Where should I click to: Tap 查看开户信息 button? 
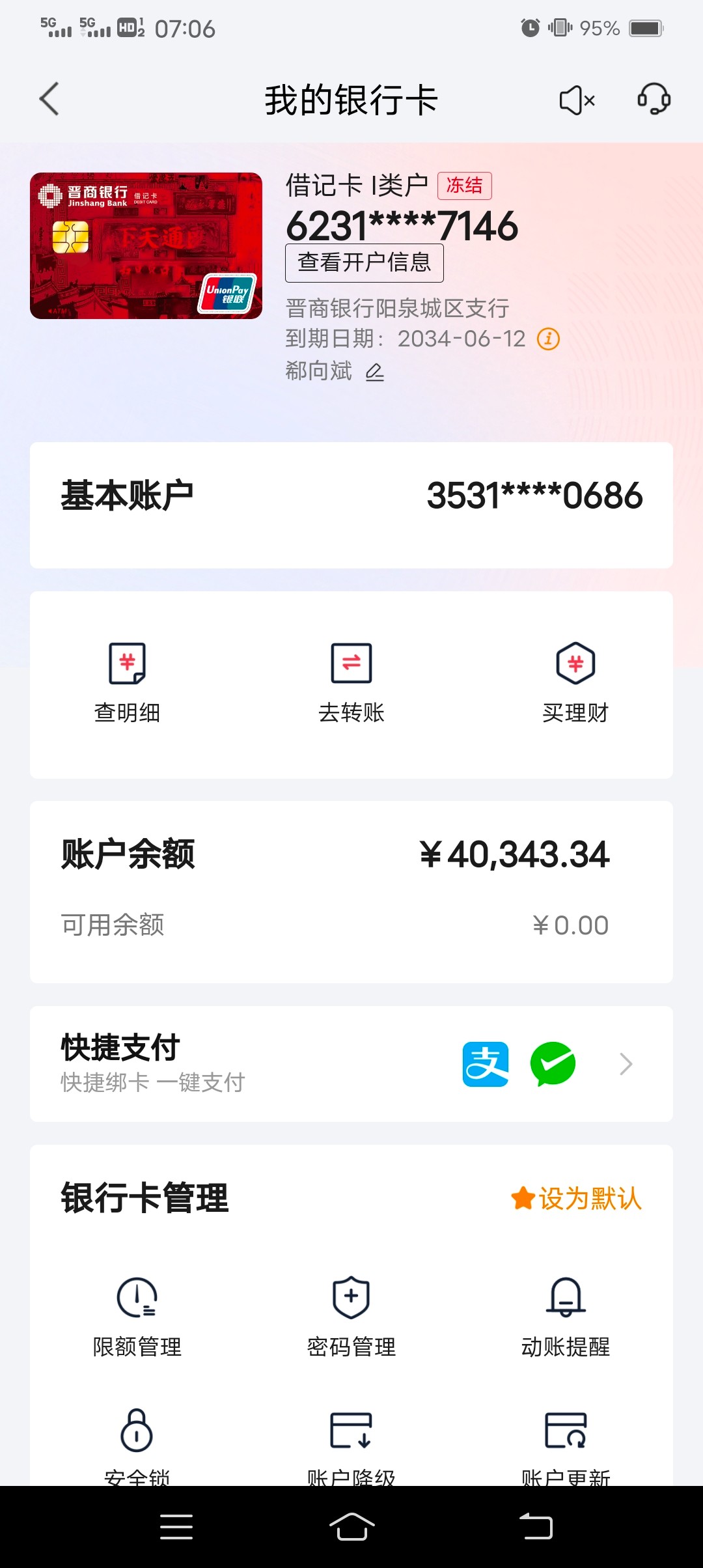click(364, 263)
